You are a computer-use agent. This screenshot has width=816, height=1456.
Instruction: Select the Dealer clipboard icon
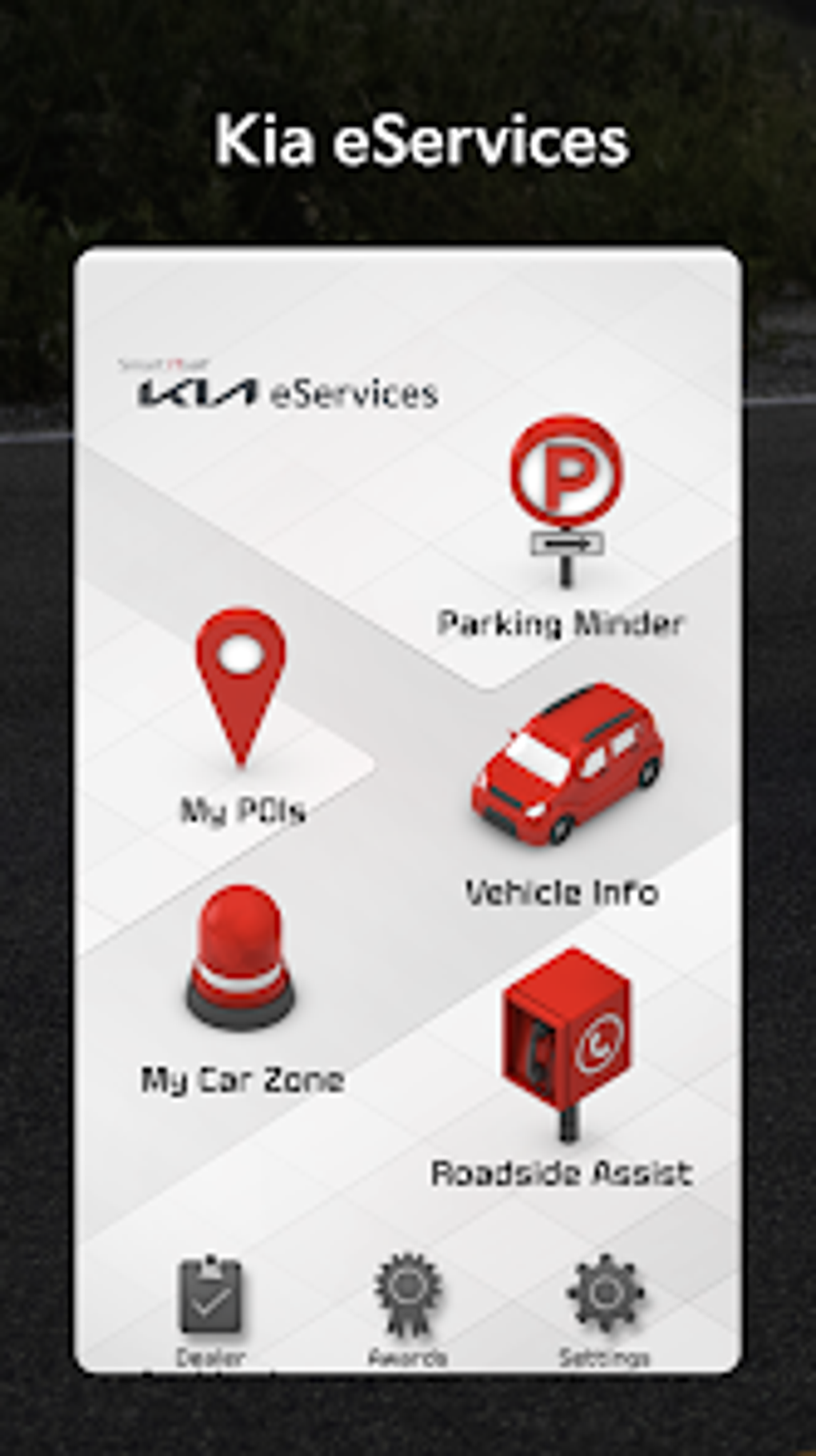210,1297
